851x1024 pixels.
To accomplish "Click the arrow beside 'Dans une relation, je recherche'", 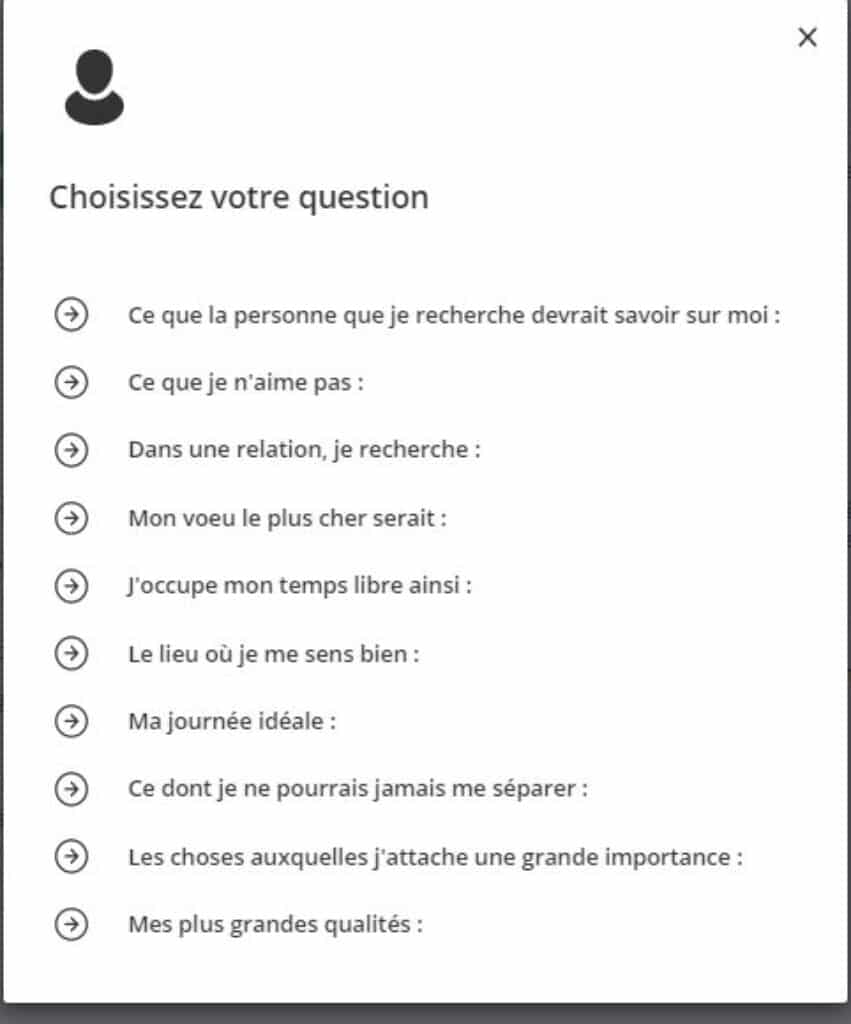I will point(70,450).
